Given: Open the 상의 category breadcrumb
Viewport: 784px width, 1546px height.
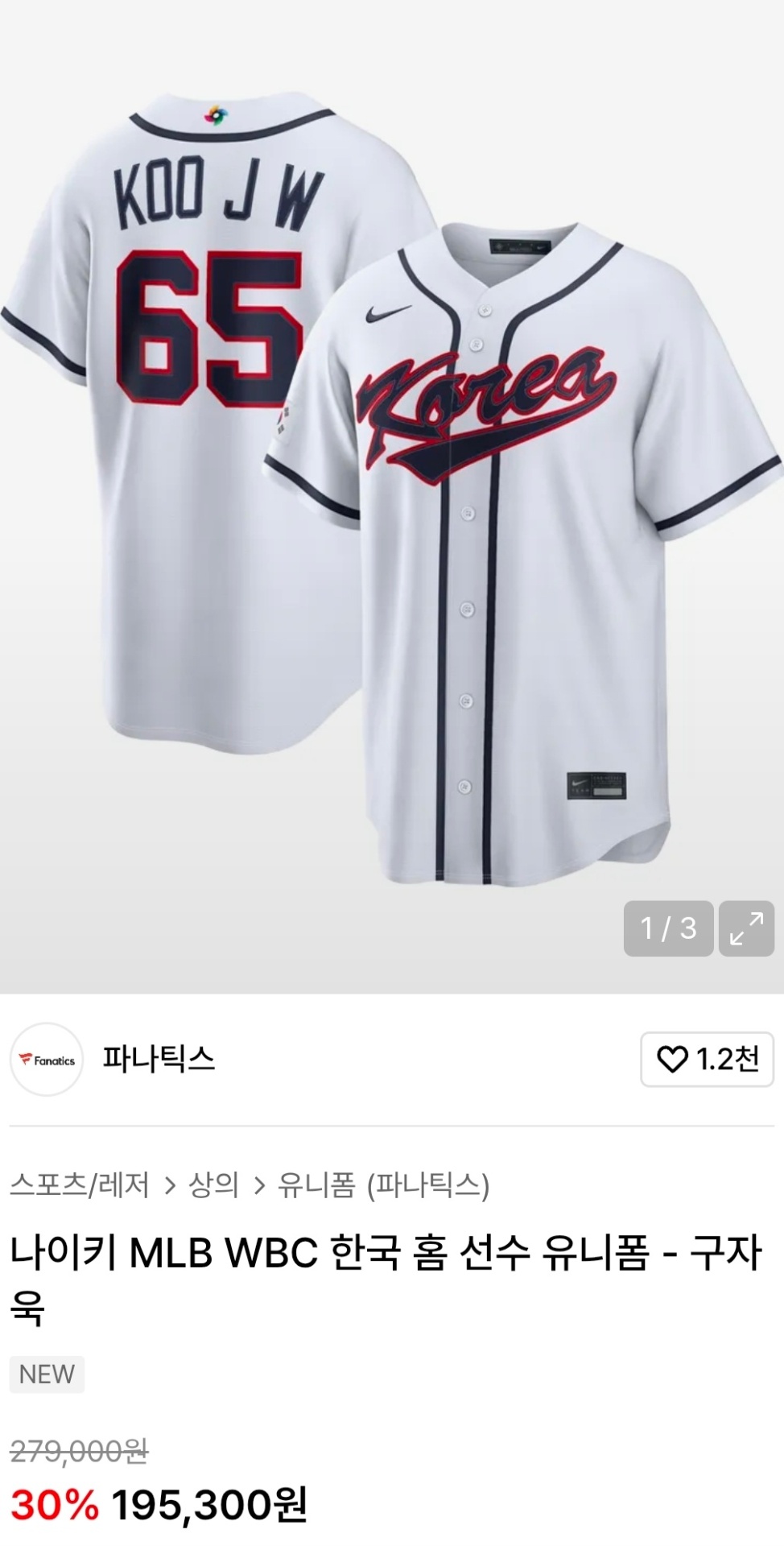Looking at the screenshot, I should click(x=213, y=1185).
